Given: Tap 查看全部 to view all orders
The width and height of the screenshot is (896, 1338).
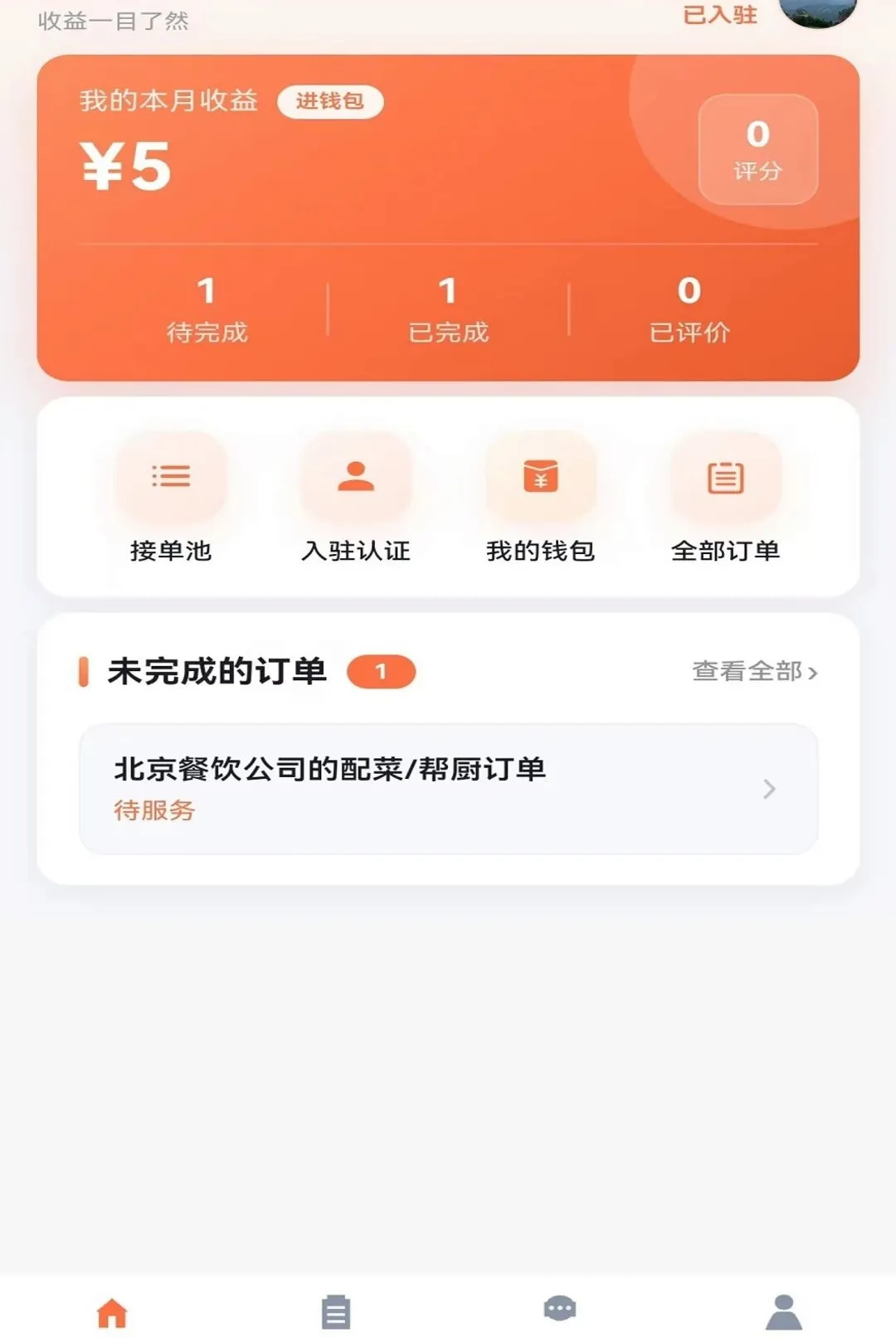Looking at the screenshot, I should (755, 671).
